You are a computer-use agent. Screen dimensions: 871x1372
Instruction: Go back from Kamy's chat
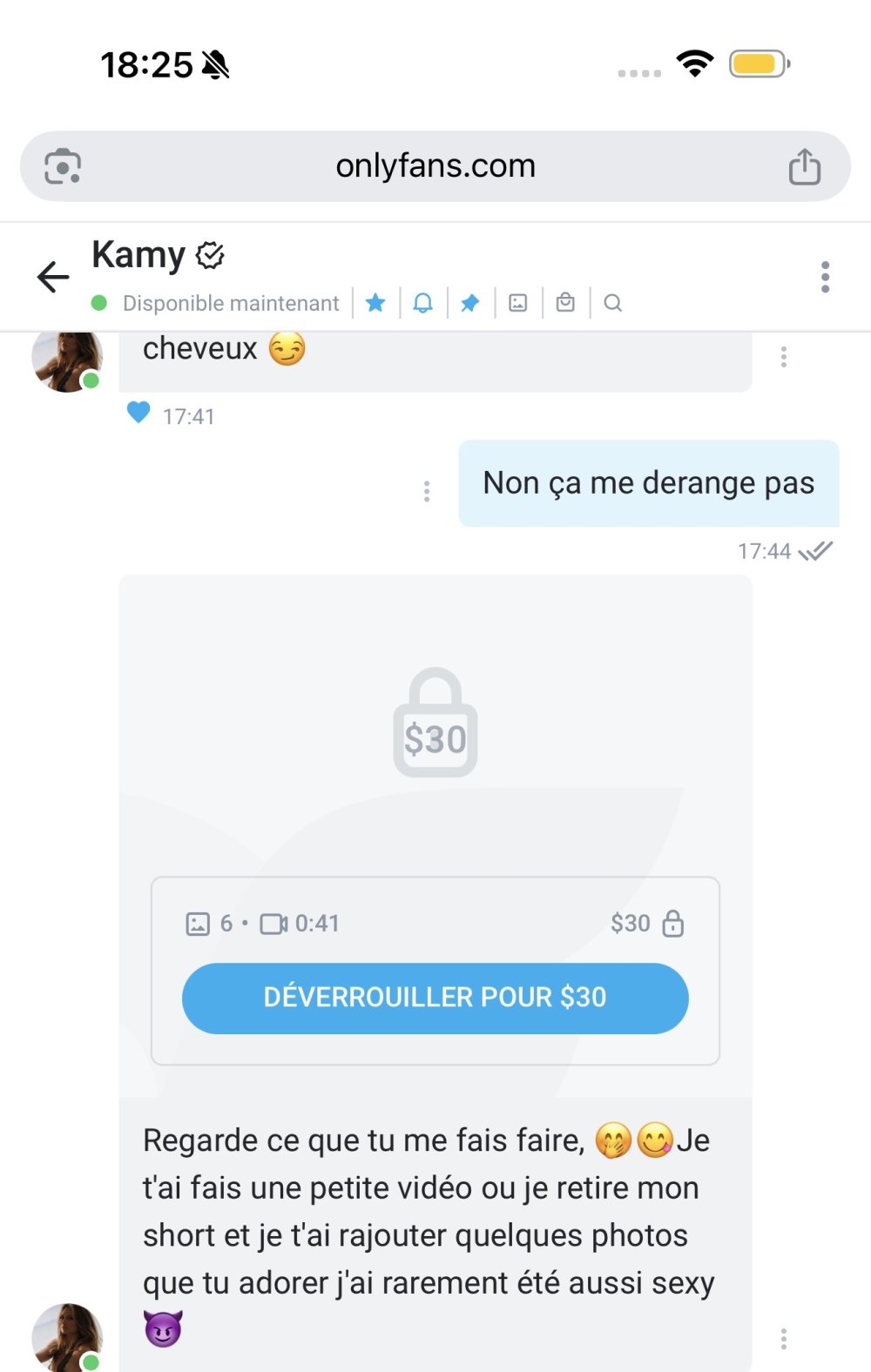(53, 277)
